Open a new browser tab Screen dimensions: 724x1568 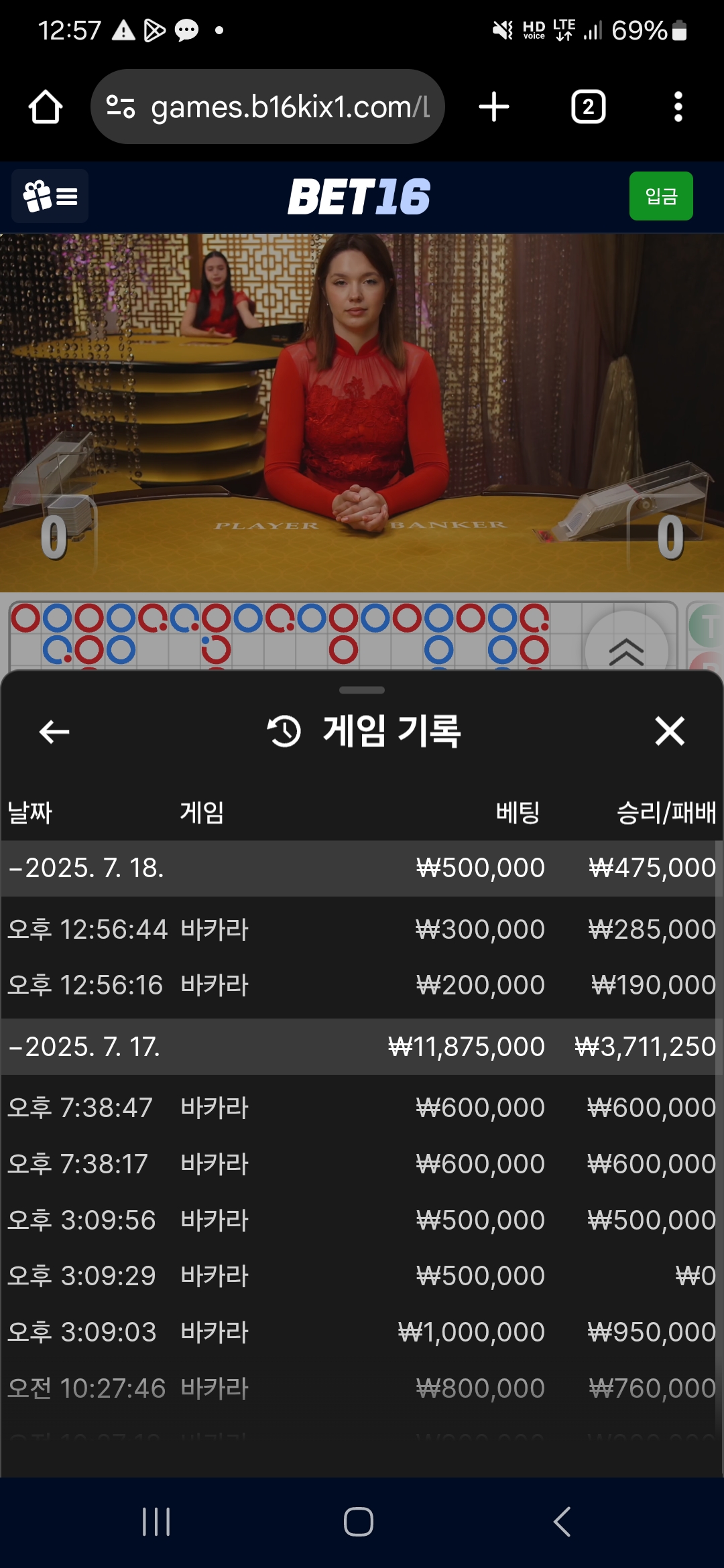494,107
